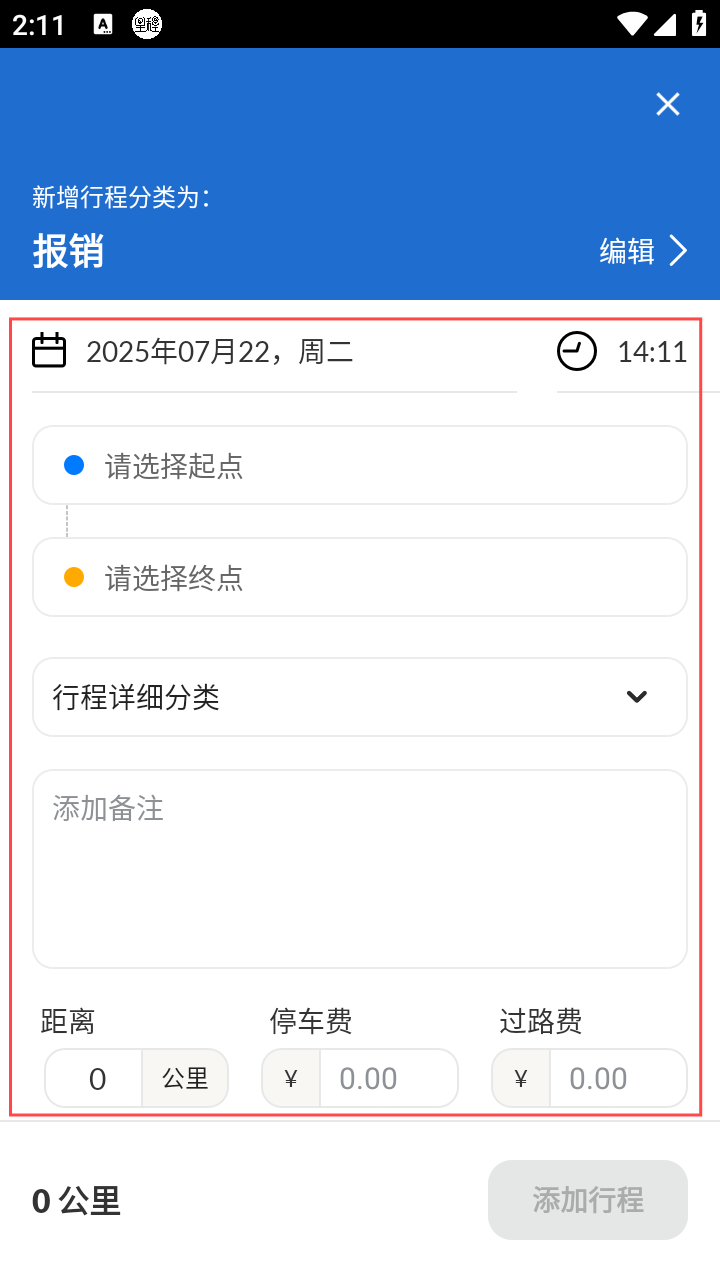
Task: Focus the 添加备注 notes field
Action: pyautogui.click(x=360, y=868)
